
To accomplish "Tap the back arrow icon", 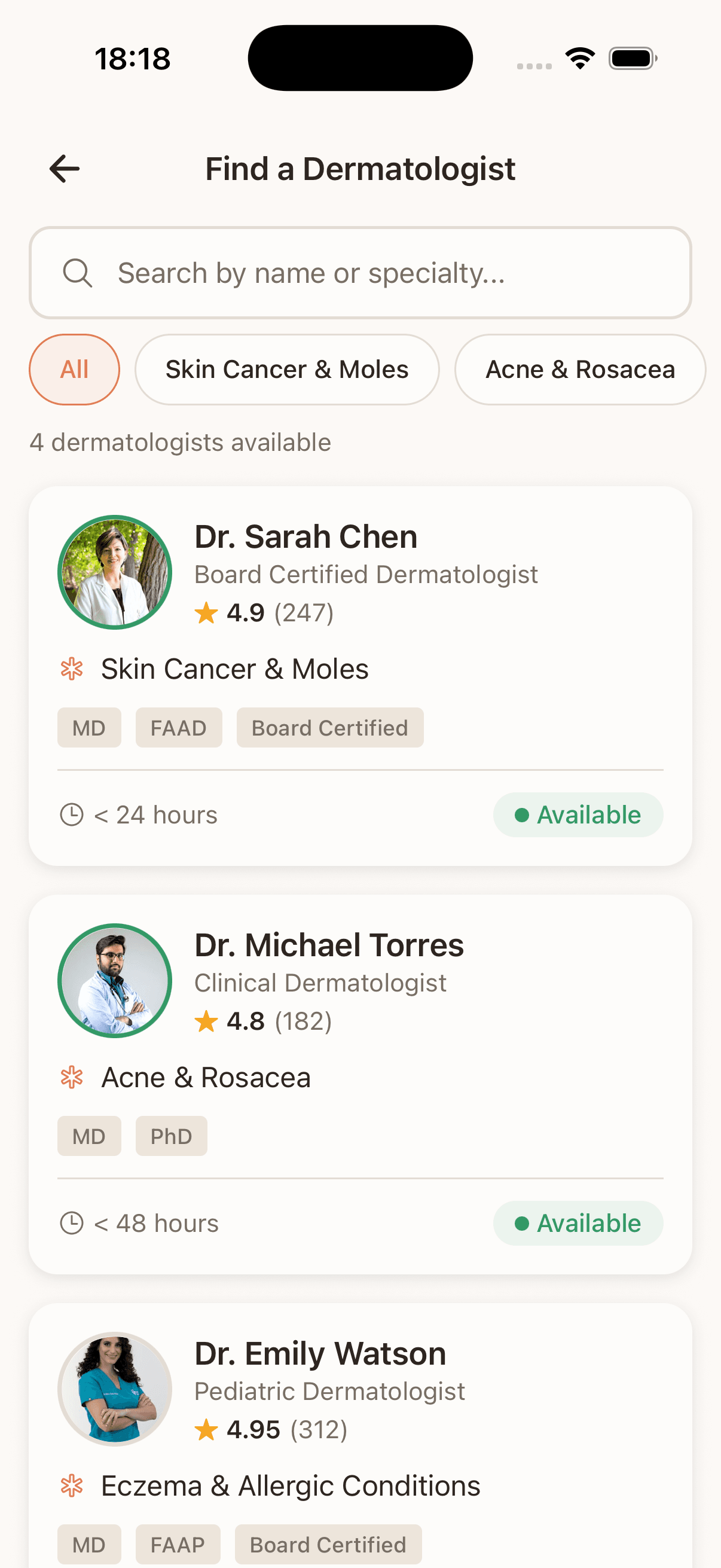I will (63, 169).
